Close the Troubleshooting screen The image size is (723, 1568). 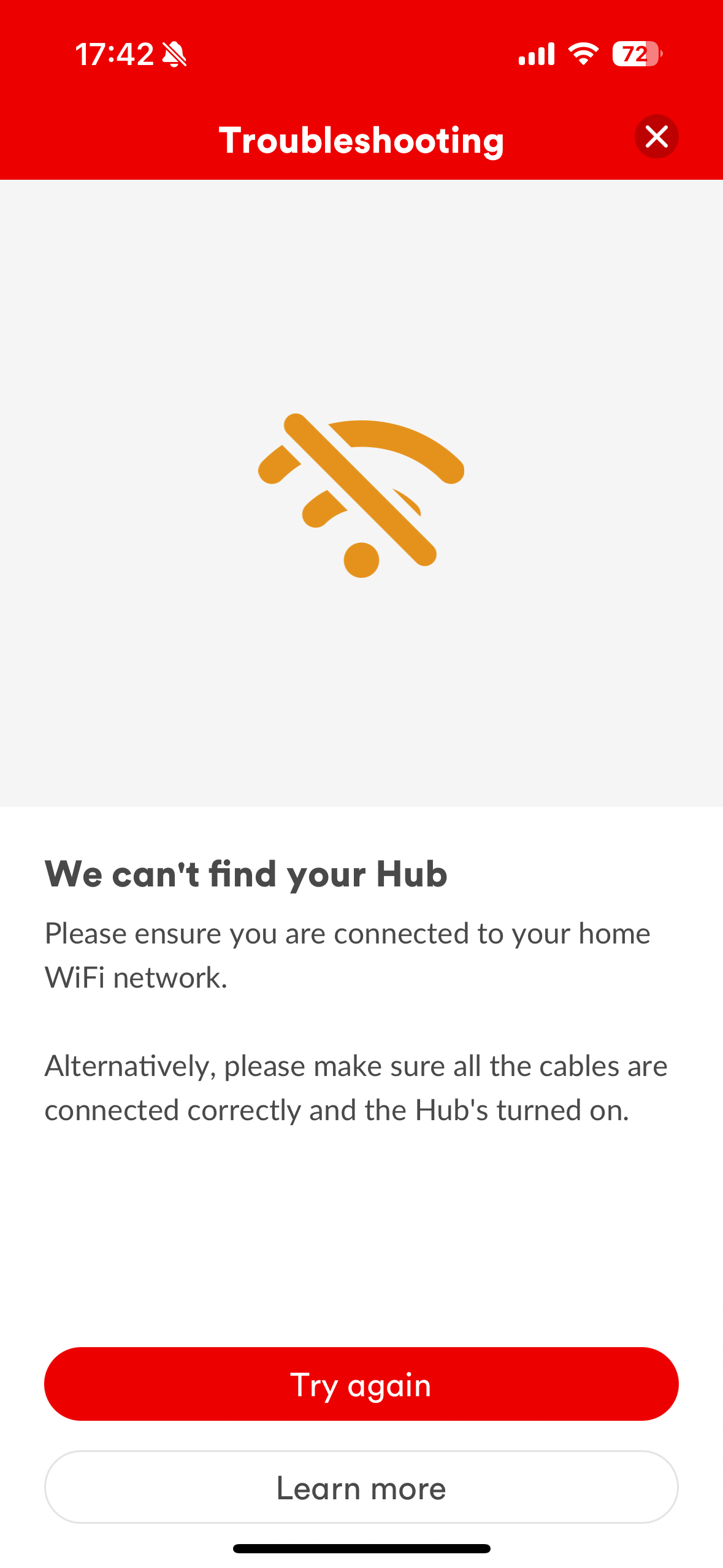656,137
